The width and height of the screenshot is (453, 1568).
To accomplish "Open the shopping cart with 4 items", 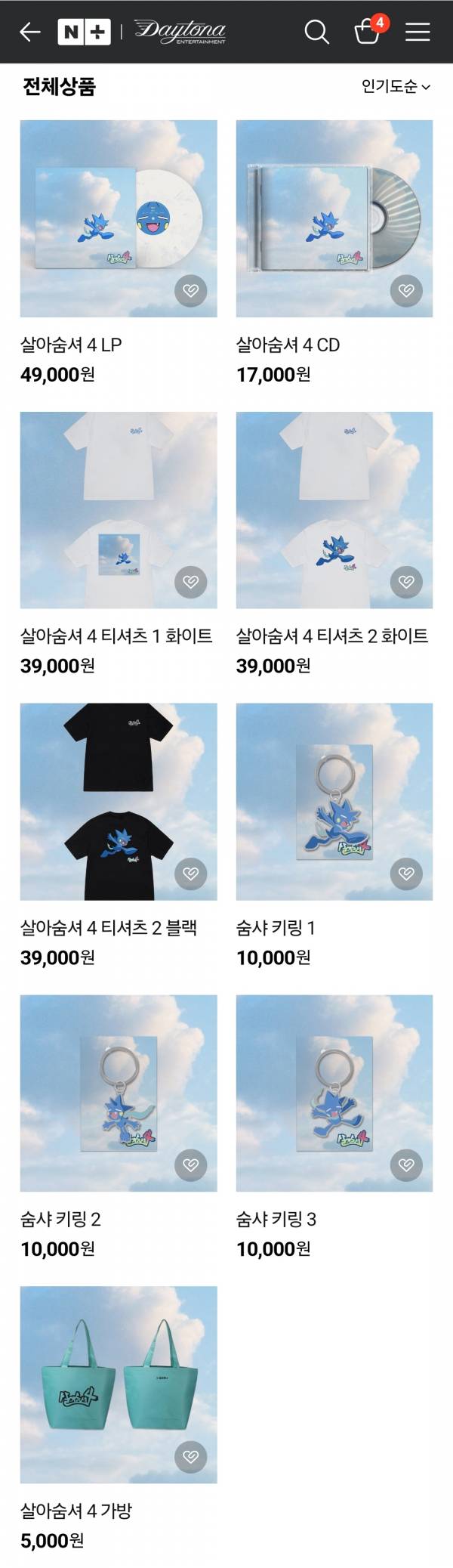I will pyautogui.click(x=368, y=32).
